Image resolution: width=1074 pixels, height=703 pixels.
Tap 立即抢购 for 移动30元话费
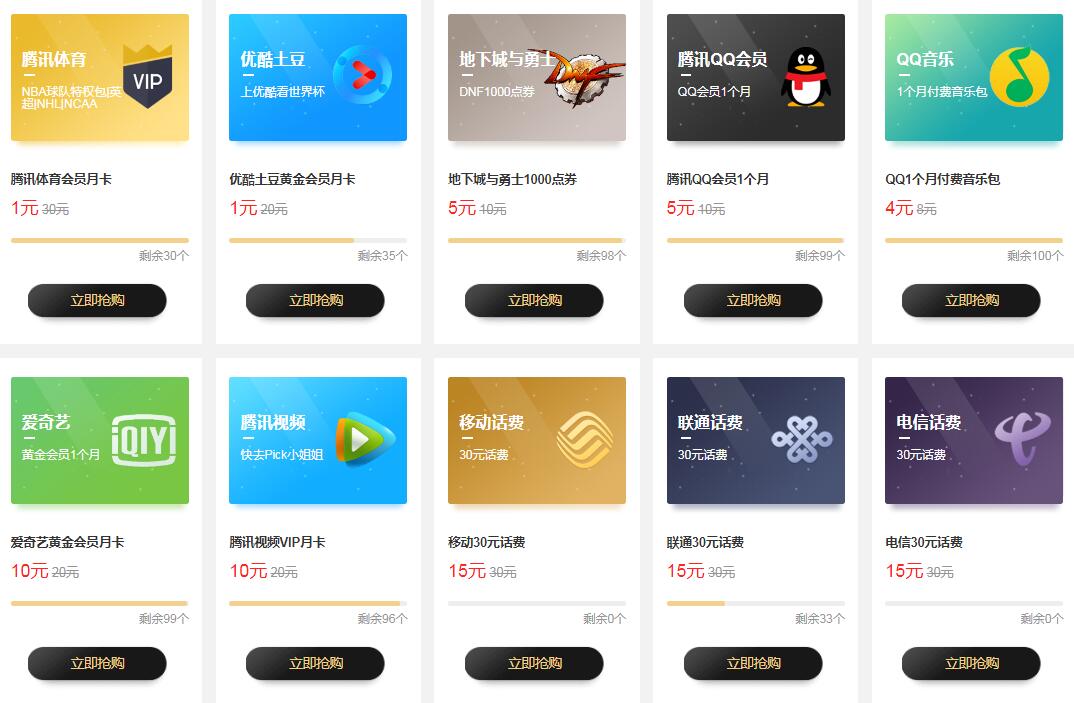click(x=534, y=663)
